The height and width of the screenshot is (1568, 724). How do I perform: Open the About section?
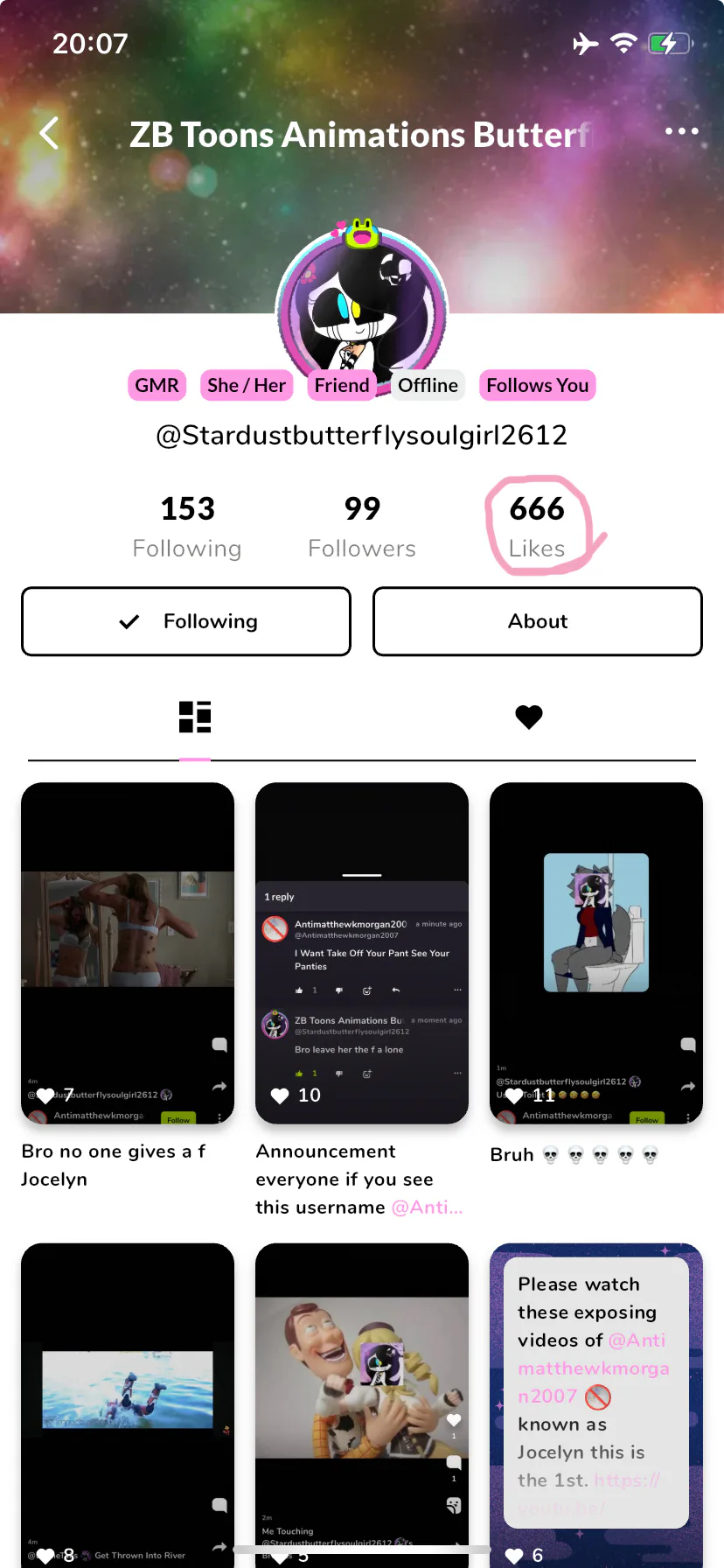point(537,621)
